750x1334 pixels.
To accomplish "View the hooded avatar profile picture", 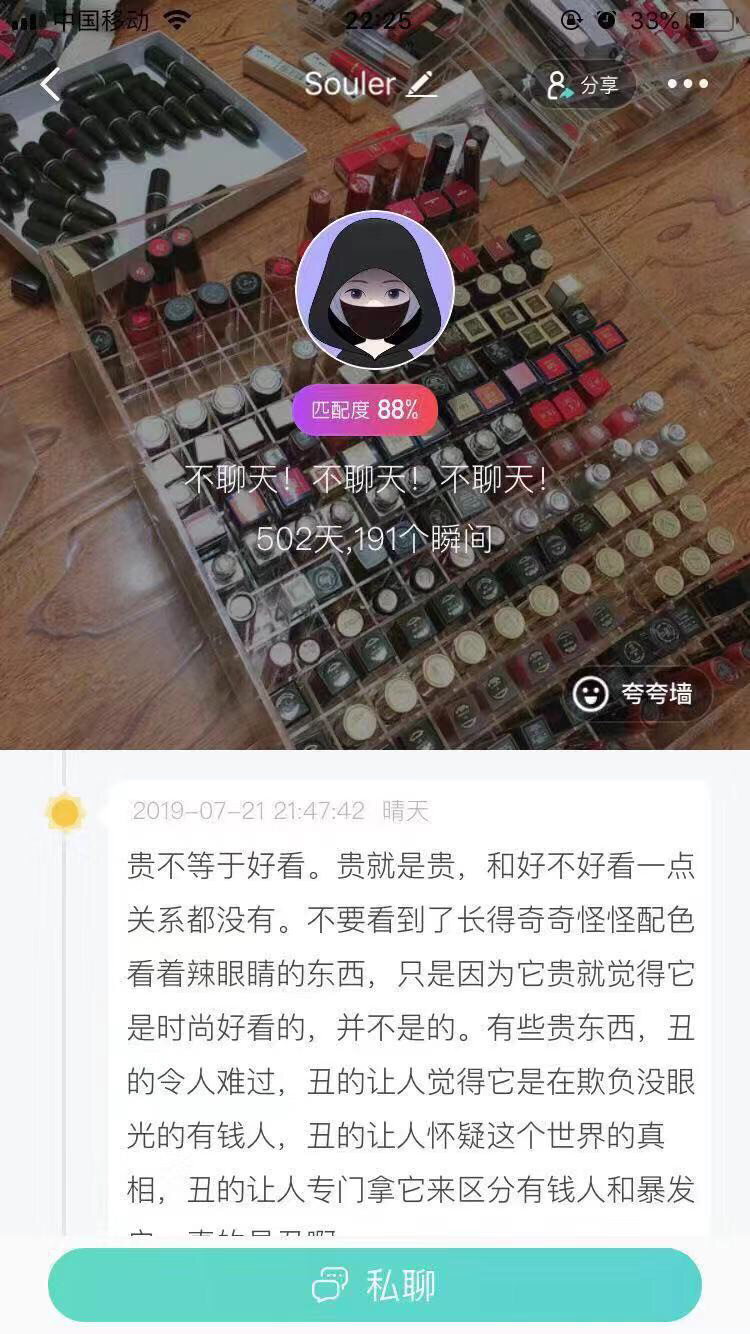I will (375, 290).
